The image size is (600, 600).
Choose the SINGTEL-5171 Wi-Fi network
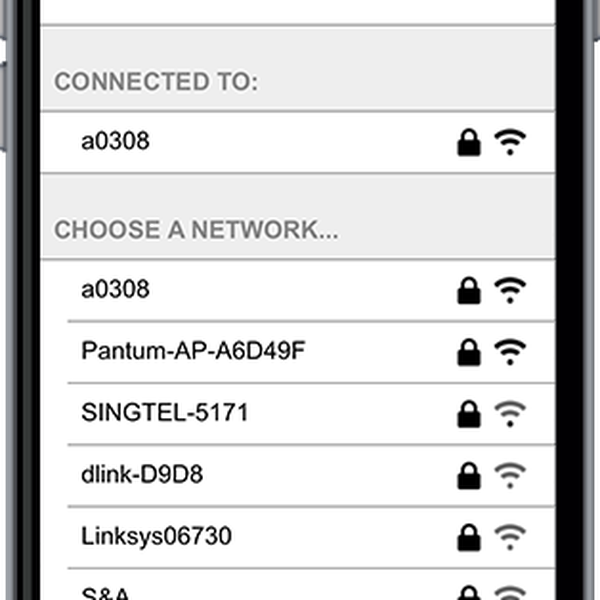(x=297, y=412)
